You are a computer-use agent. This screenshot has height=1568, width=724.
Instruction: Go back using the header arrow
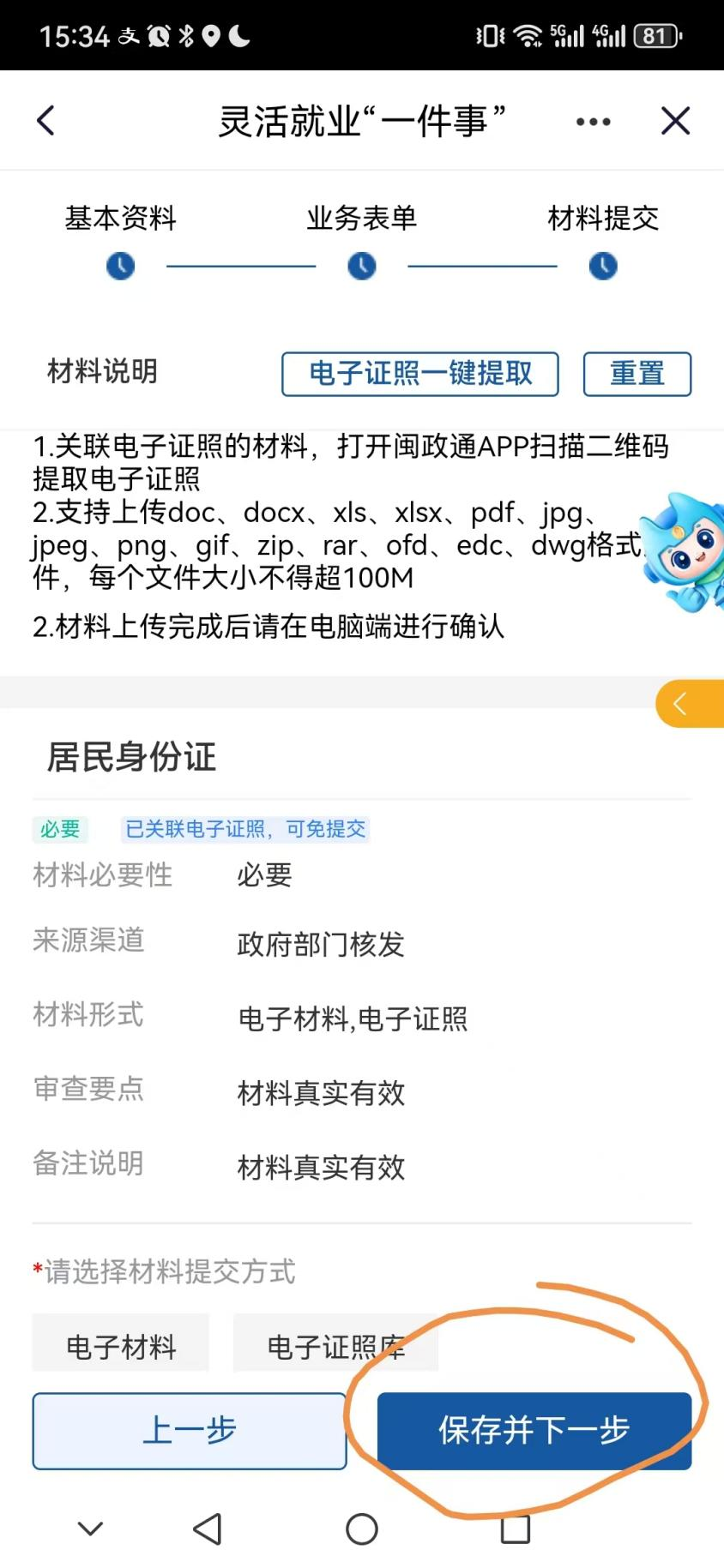pyautogui.click(x=46, y=121)
